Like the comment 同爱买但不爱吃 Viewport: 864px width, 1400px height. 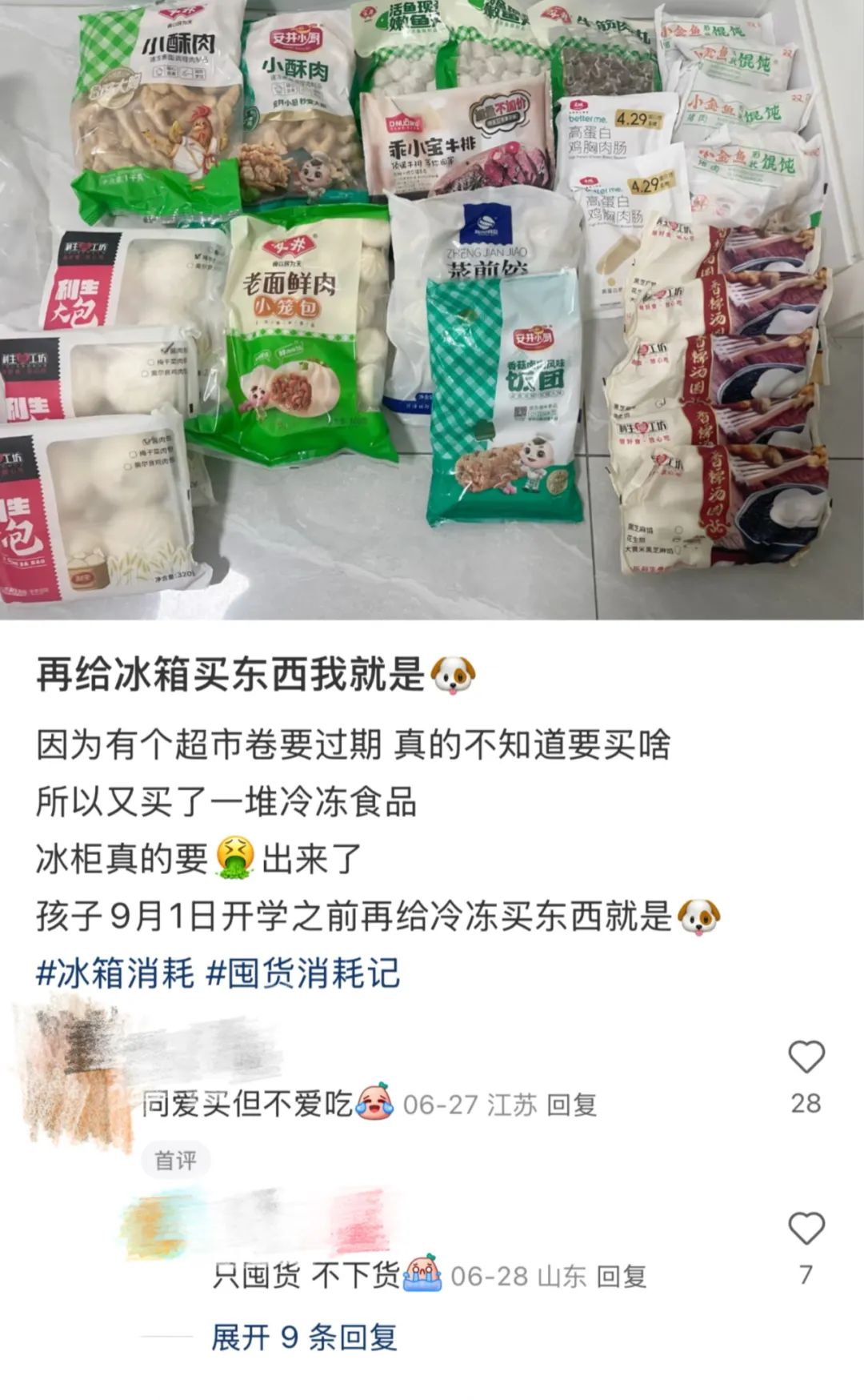tap(806, 1058)
